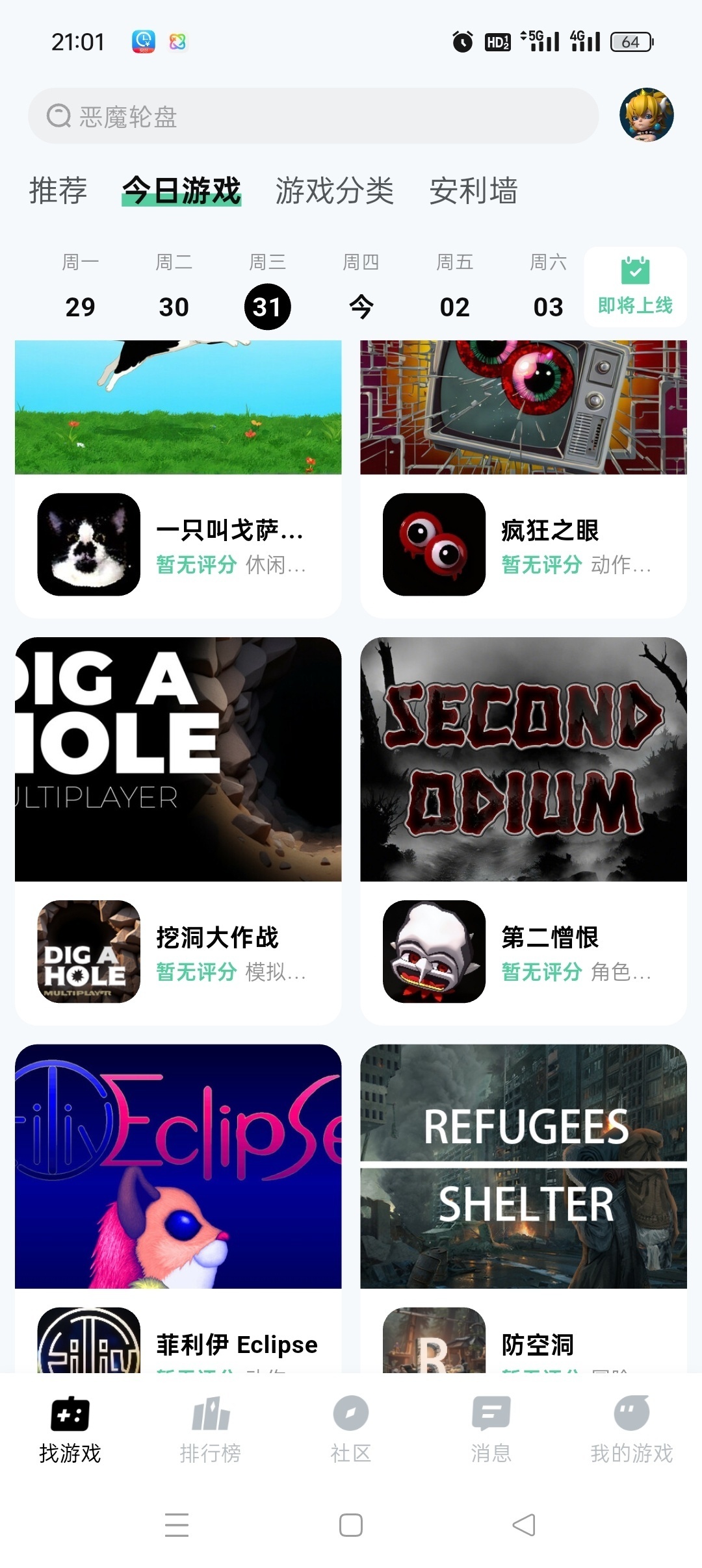Select Friday date 02
The height and width of the screenshot is (1568, 702).
[455, 305]
